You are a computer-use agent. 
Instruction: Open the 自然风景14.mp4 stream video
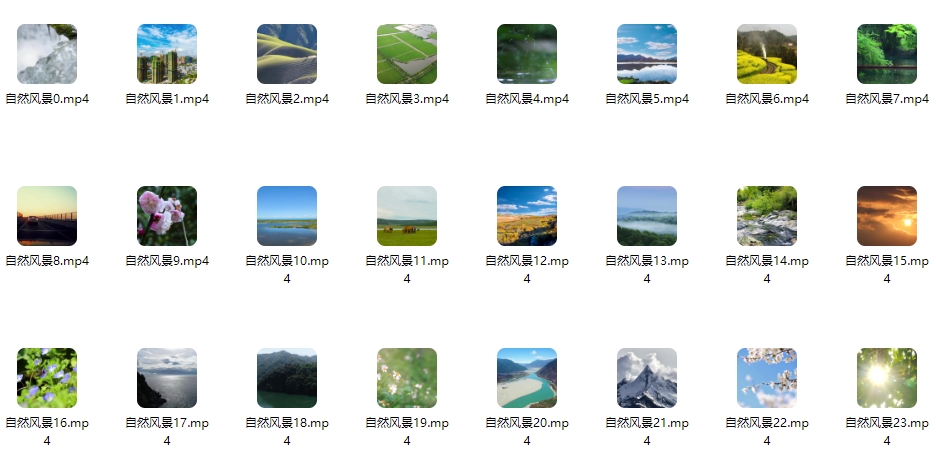[767, 216]
